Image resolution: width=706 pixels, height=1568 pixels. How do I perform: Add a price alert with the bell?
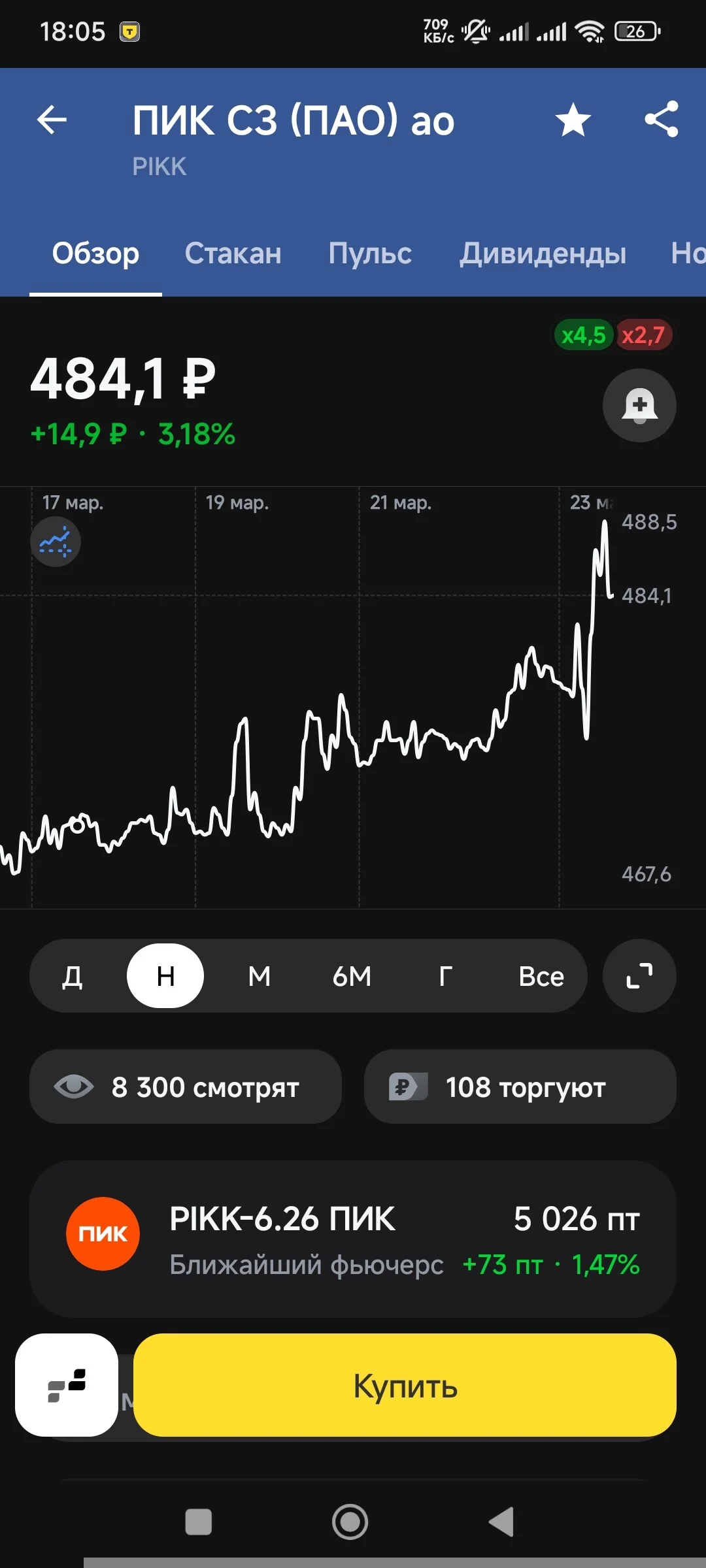[639, 405]
